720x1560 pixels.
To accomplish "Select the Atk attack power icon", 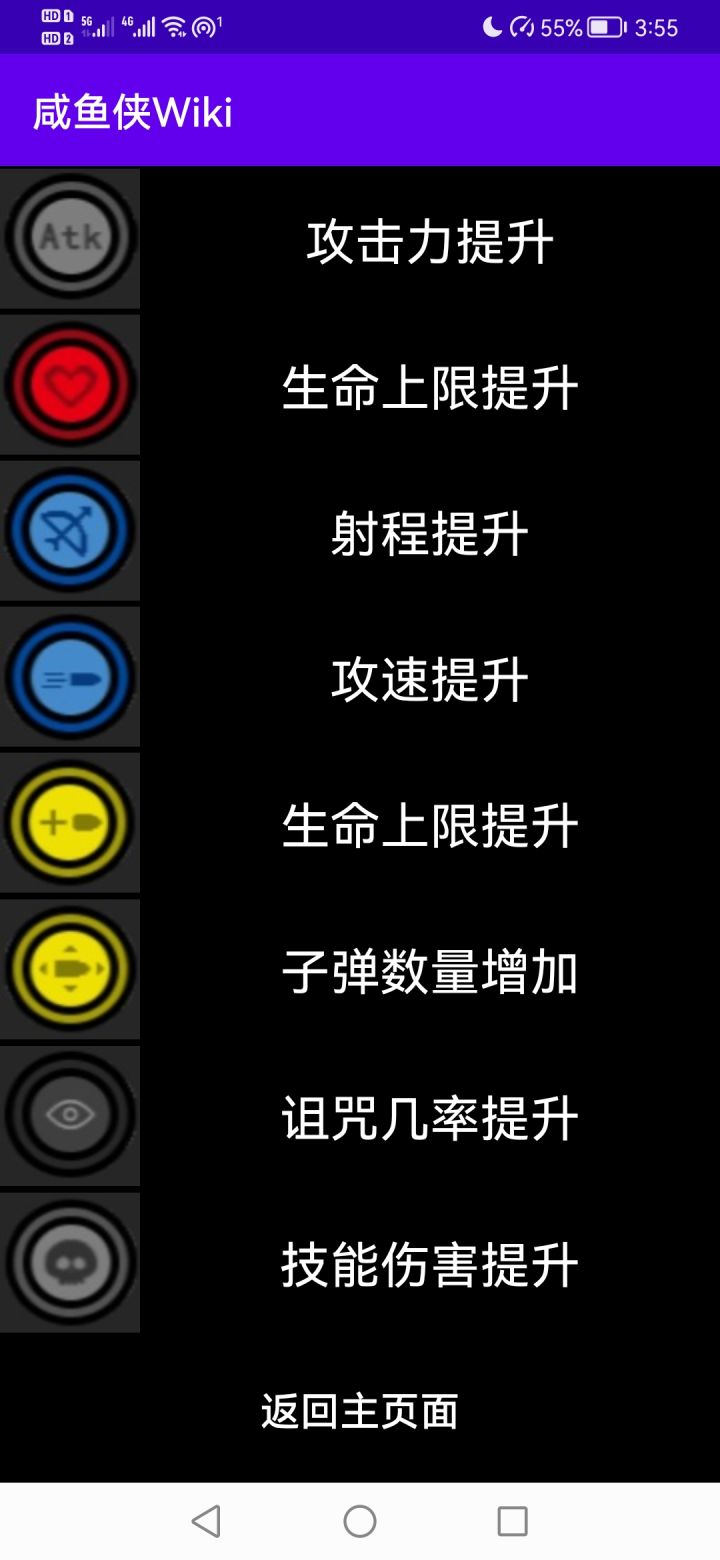I will pyautogui.click(x=70, y=238).
